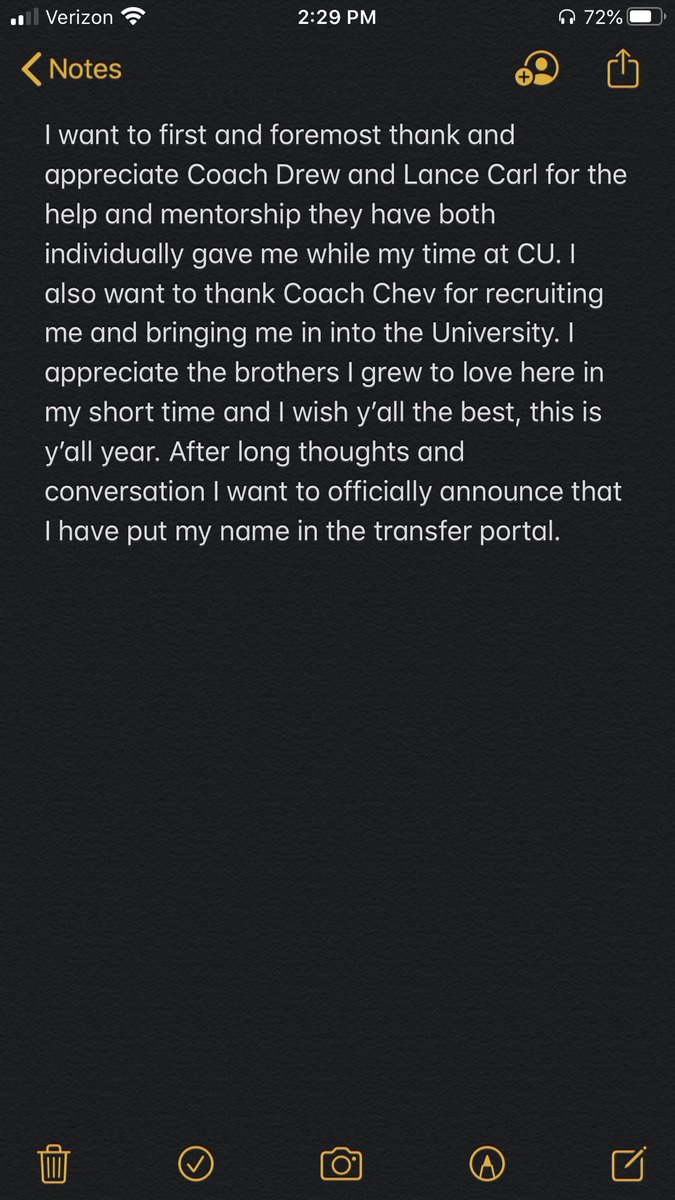Open the camera attachment option

tap(341, 1164)
